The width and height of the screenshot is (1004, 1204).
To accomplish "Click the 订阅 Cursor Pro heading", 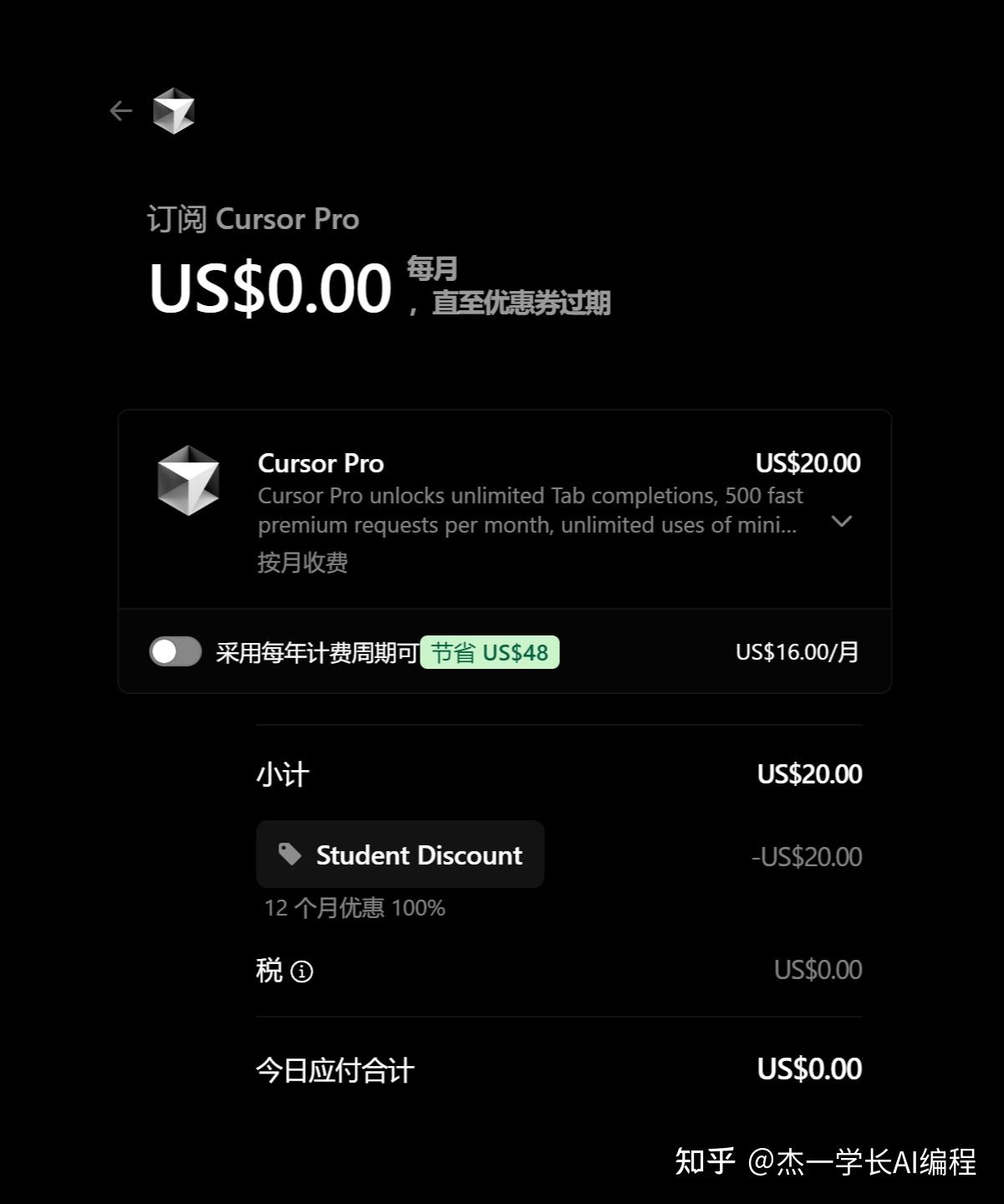I will click(252, 218).
